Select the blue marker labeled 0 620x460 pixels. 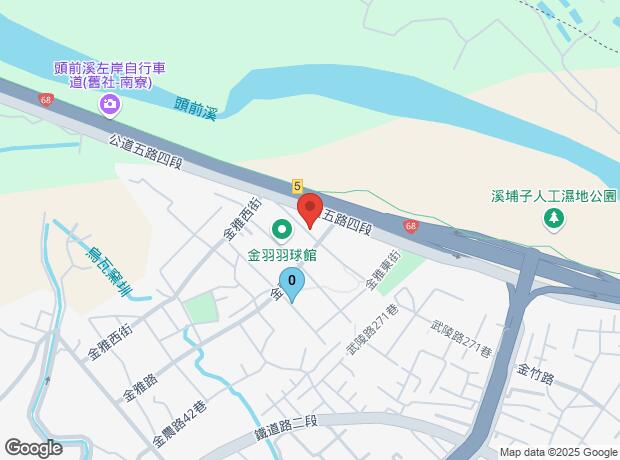(291, 285)
